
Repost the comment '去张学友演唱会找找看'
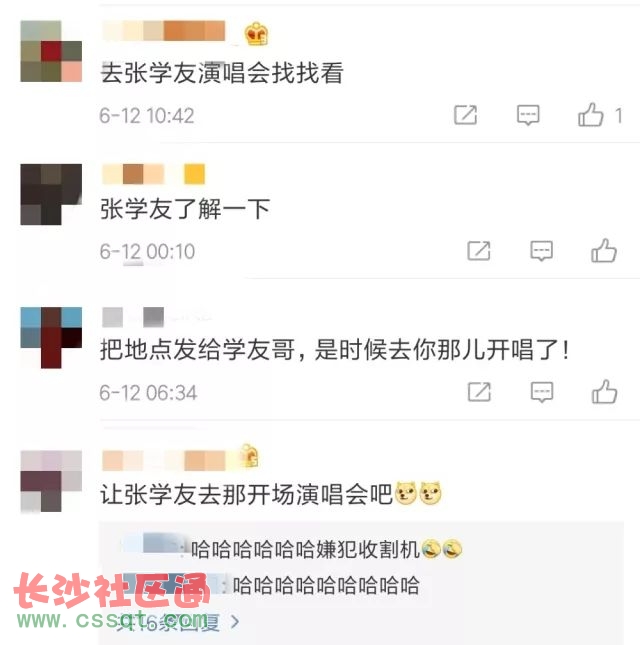pos(465,115)
